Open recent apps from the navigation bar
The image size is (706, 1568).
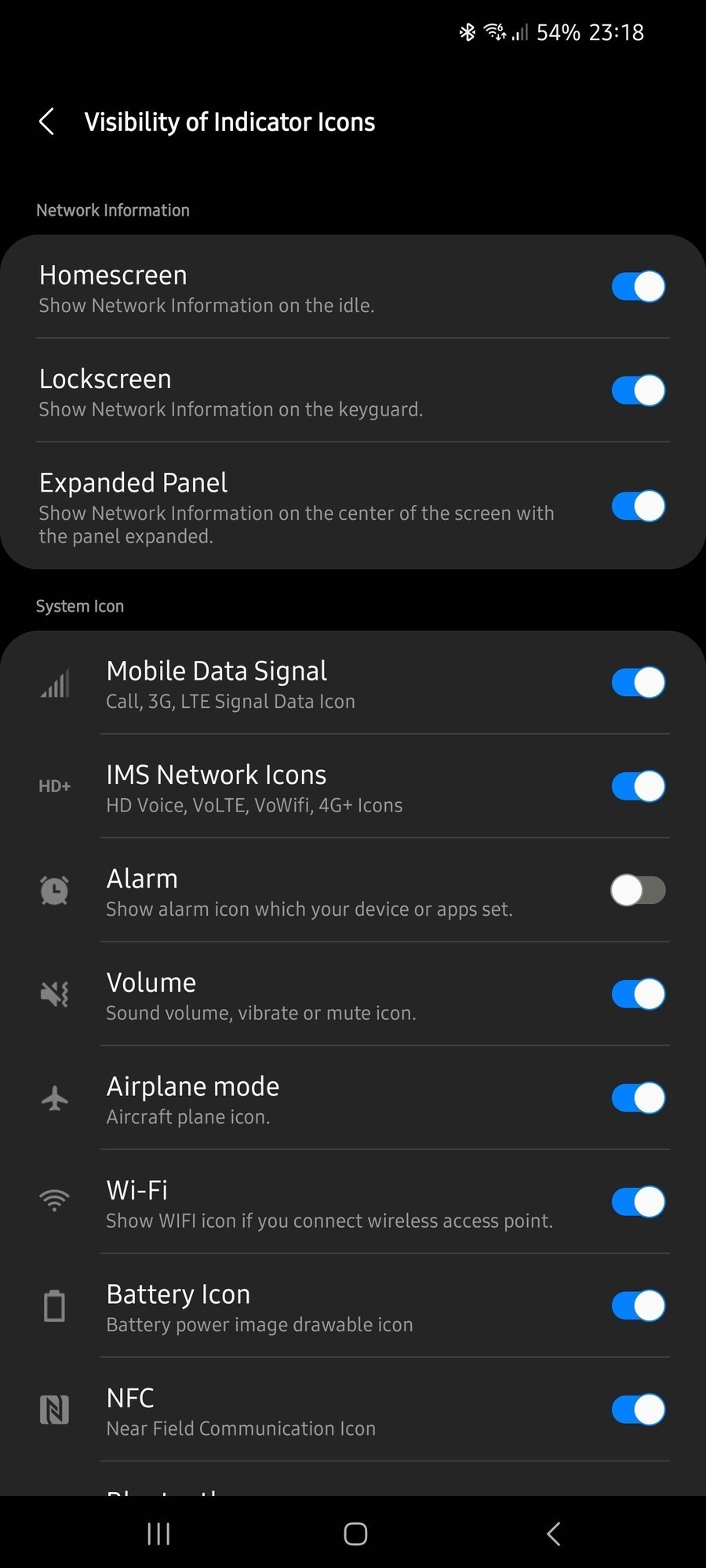point(158,1534)
